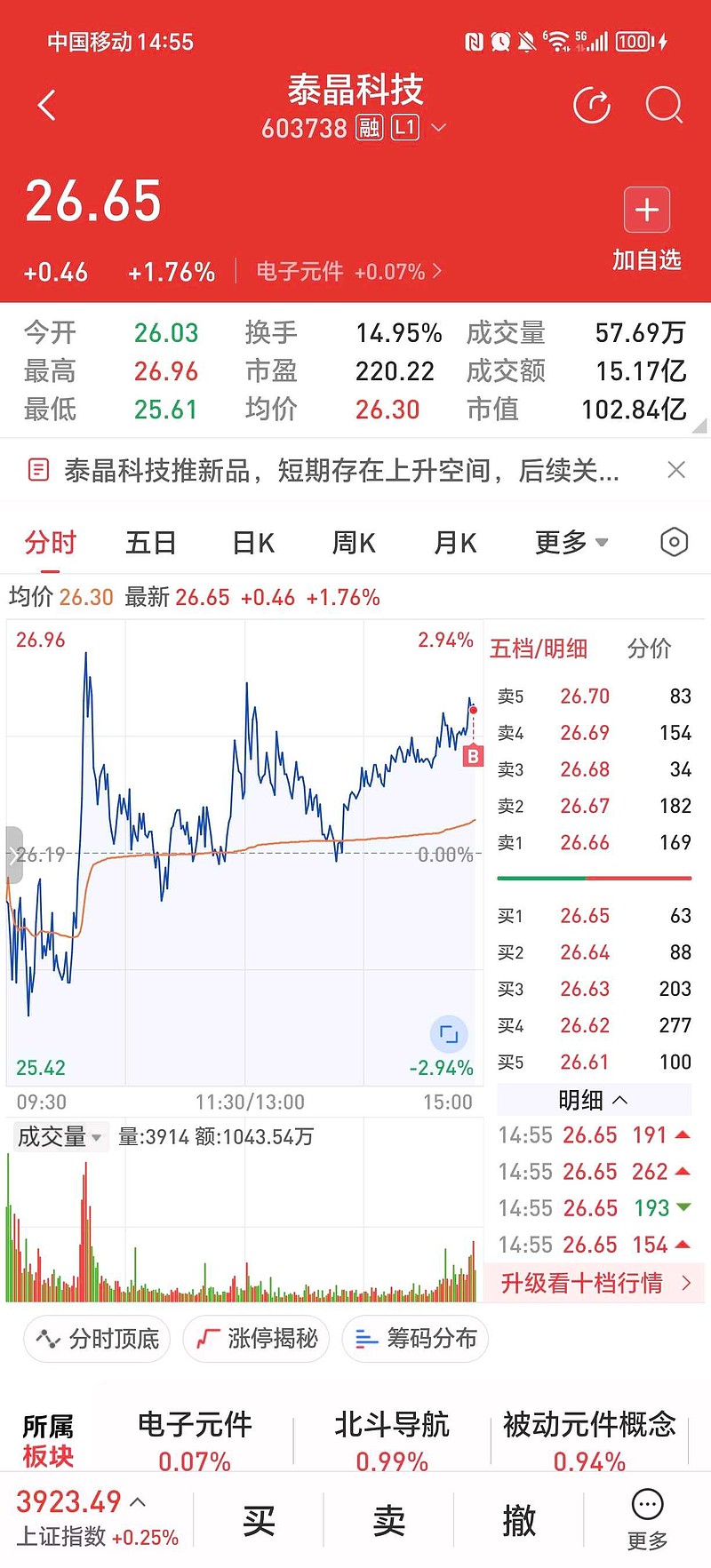Switch to the 分价 tab
This screenshot has width=711, height=1568.
click(650, 649)
